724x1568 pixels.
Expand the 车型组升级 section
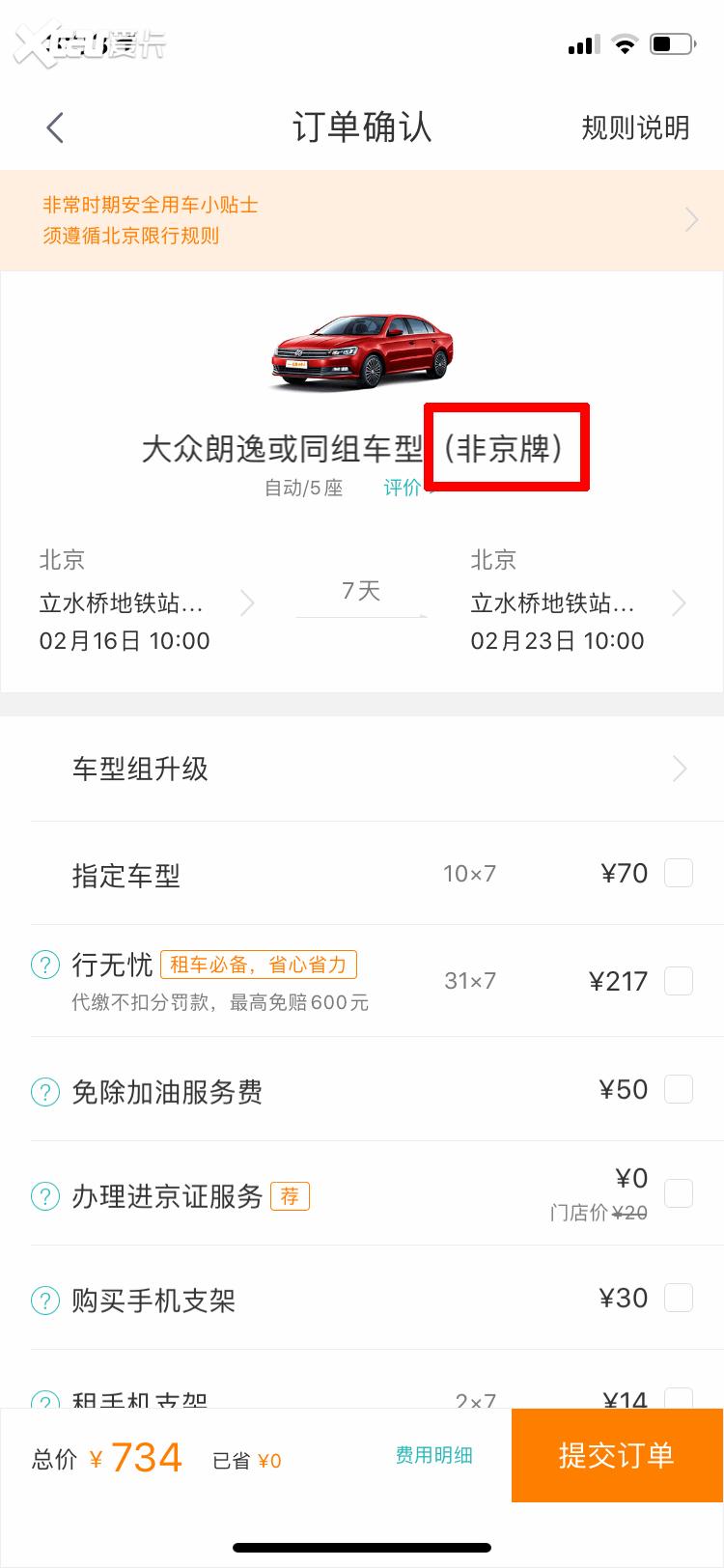click(x=679, y=769)
